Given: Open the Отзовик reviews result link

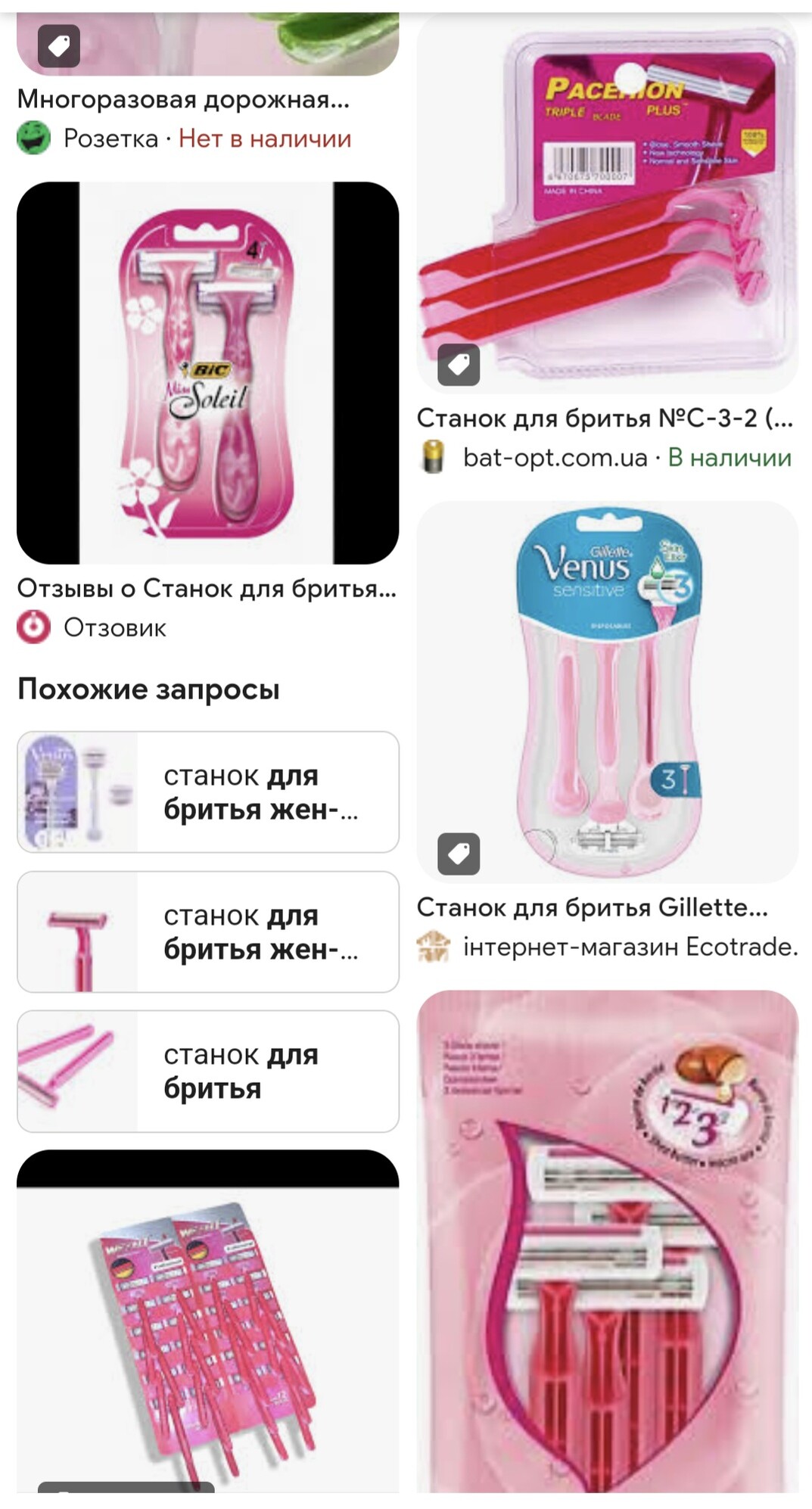Looking at the screenshot, I should pos(206,588).
